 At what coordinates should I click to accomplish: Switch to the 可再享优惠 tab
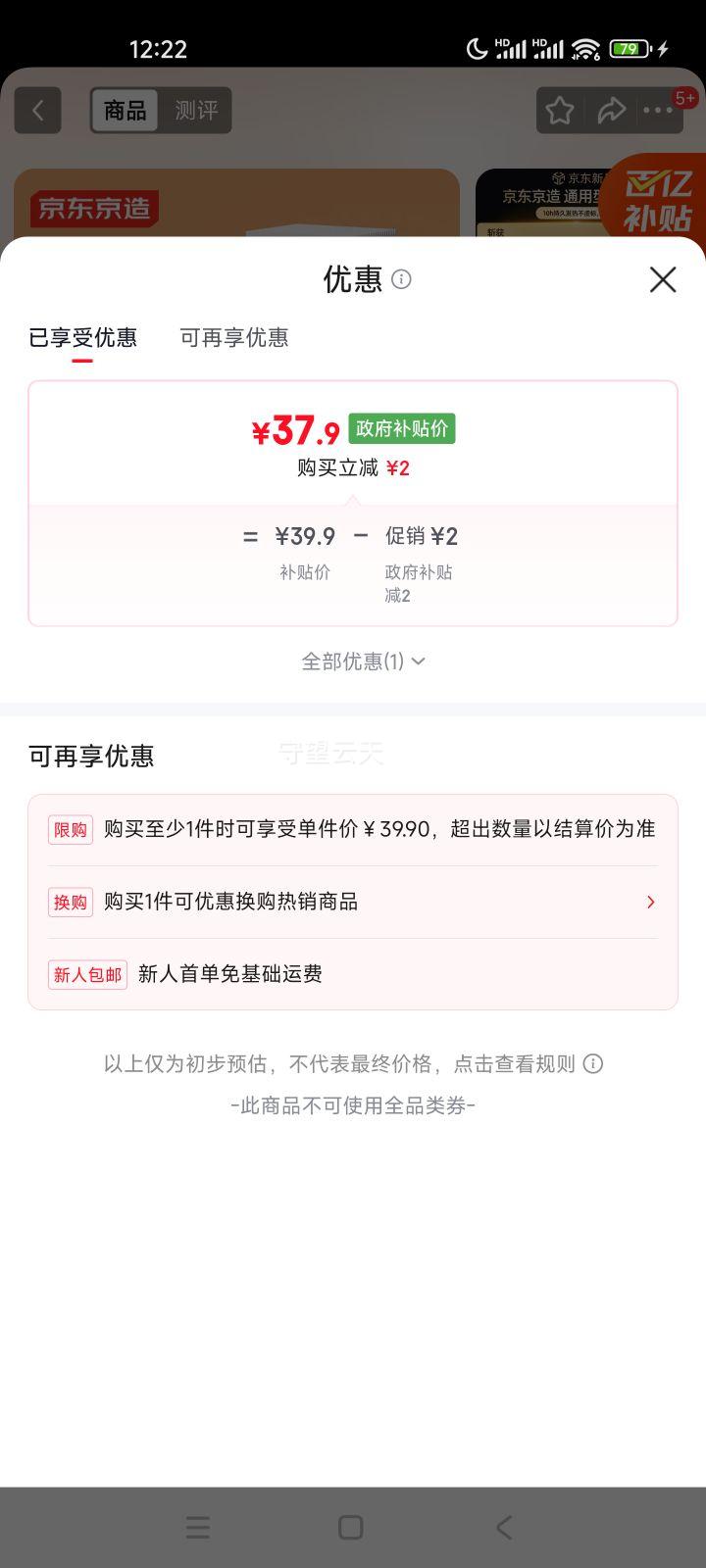tap(234, 337)
